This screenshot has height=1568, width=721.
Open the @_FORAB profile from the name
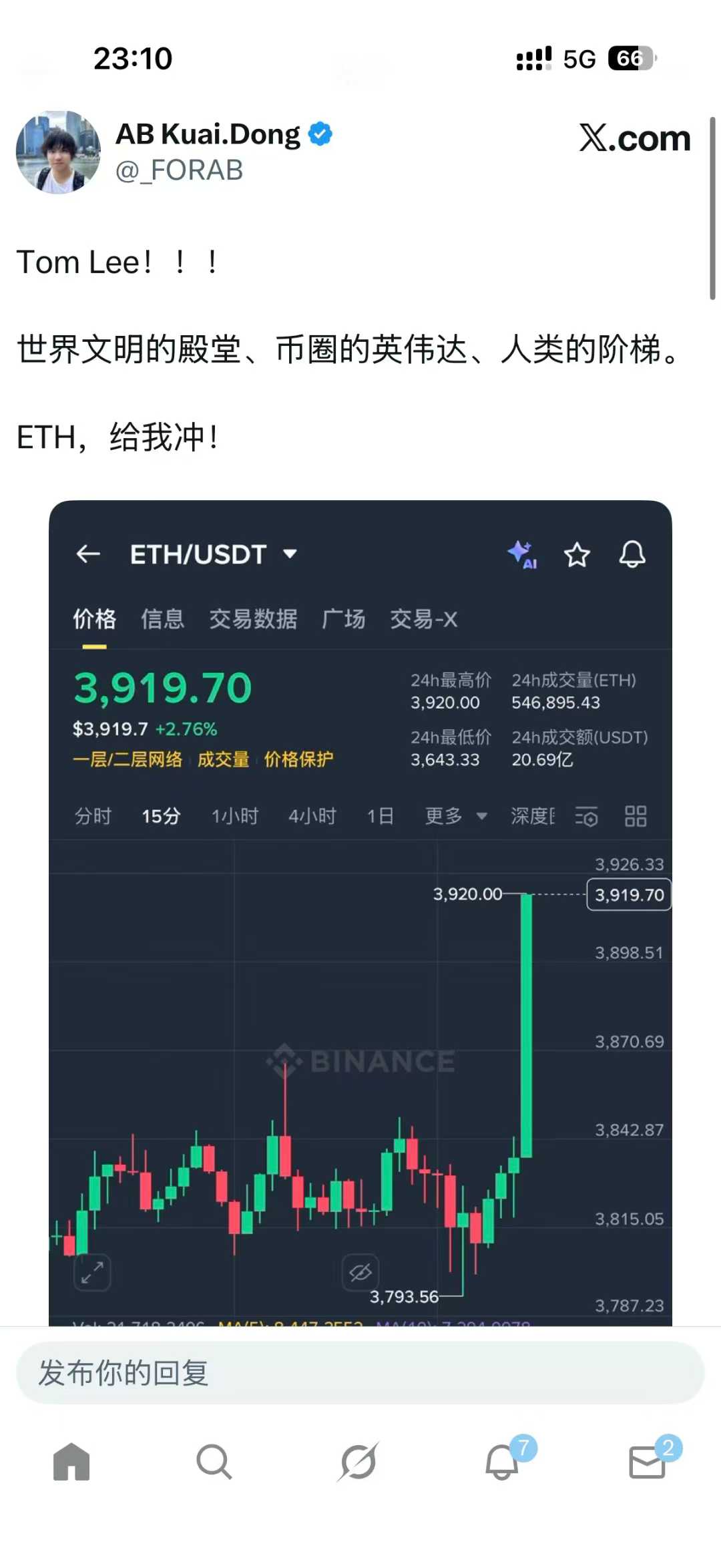(208, 135)
